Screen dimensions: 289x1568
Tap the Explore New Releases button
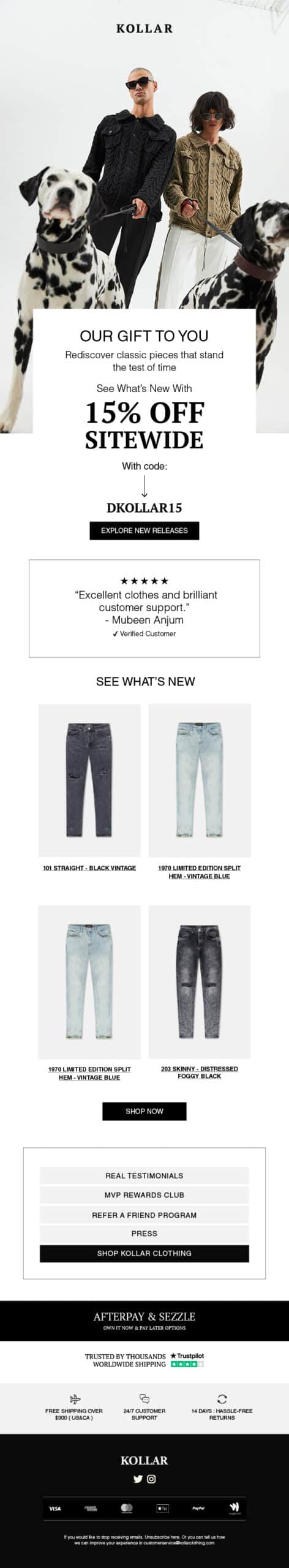tap(144, 530)
